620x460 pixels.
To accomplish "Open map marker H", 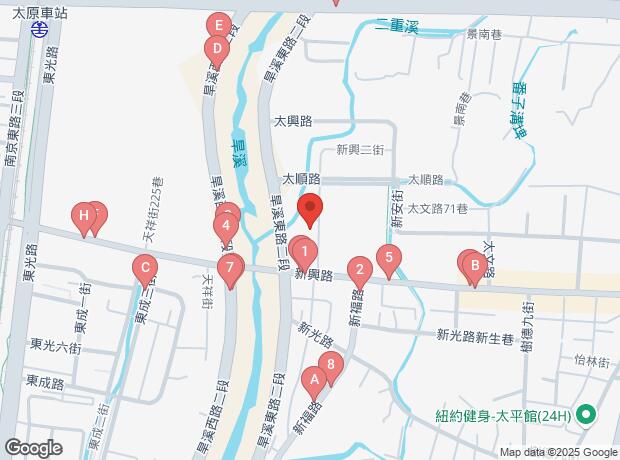I will pyautogui.click(x=85, y=215).
